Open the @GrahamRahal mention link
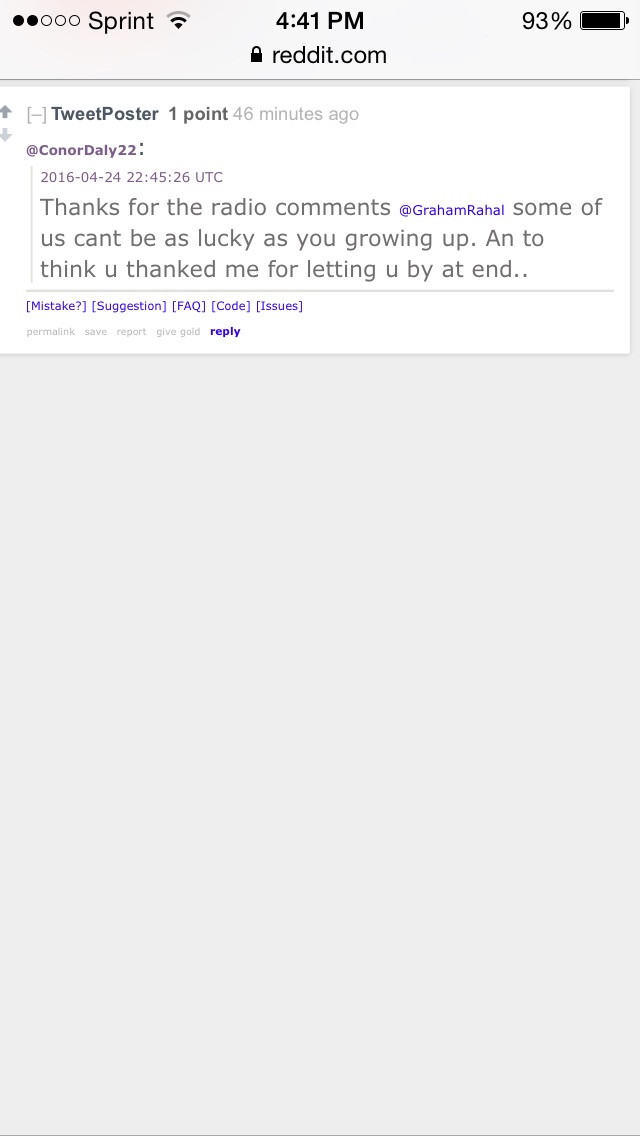Image resolution: width=640 pixels, height=1136 pixels. pyautogui.click(x=452, y=210)
